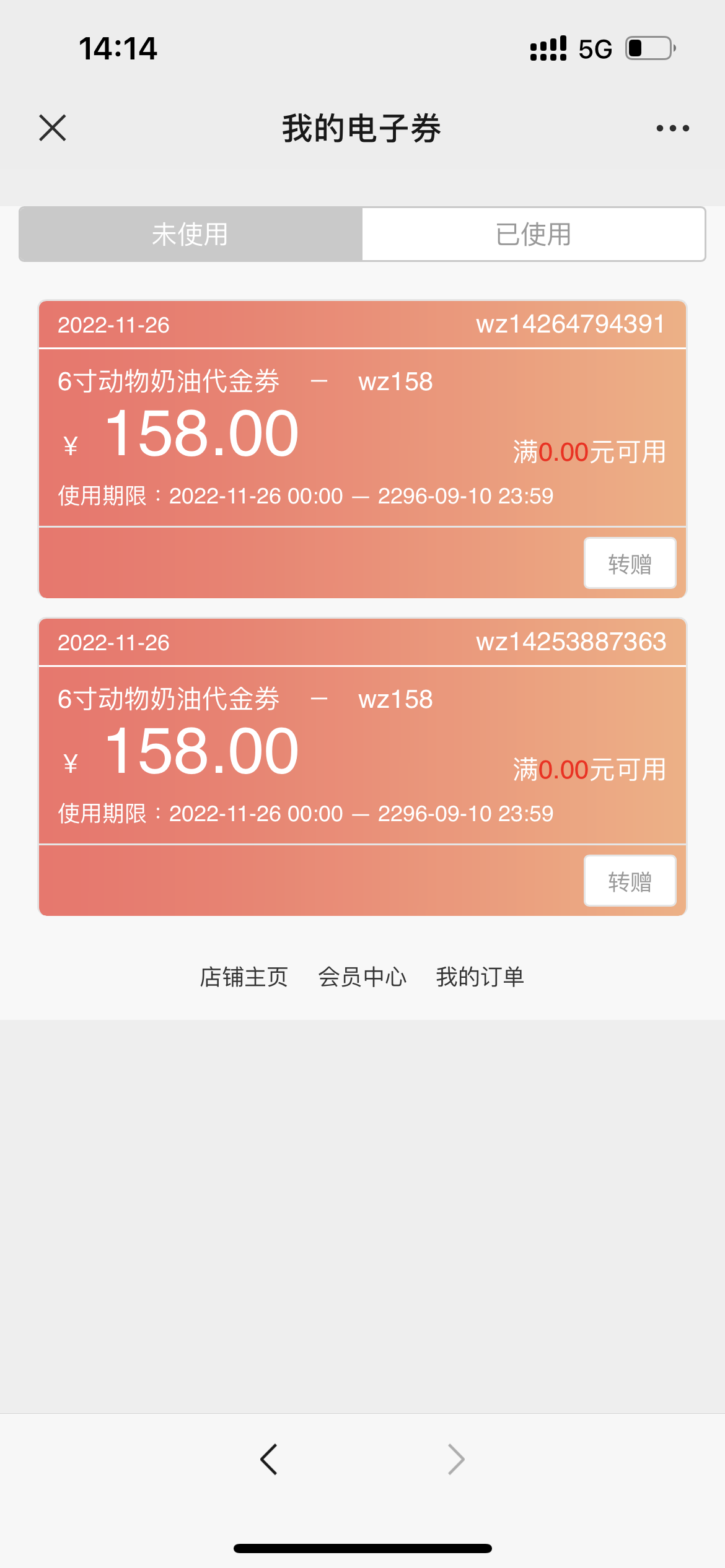The width and height of the screenshot is (725, 1568).
Task: Open the three-dot overflow menu
Action: (673, 128)
